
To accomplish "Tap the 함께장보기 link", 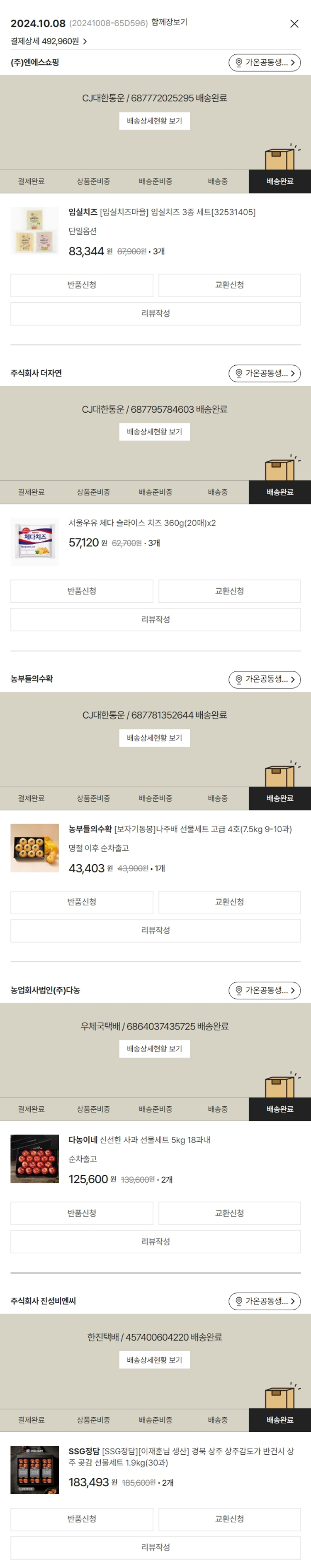I will (169, 22).
